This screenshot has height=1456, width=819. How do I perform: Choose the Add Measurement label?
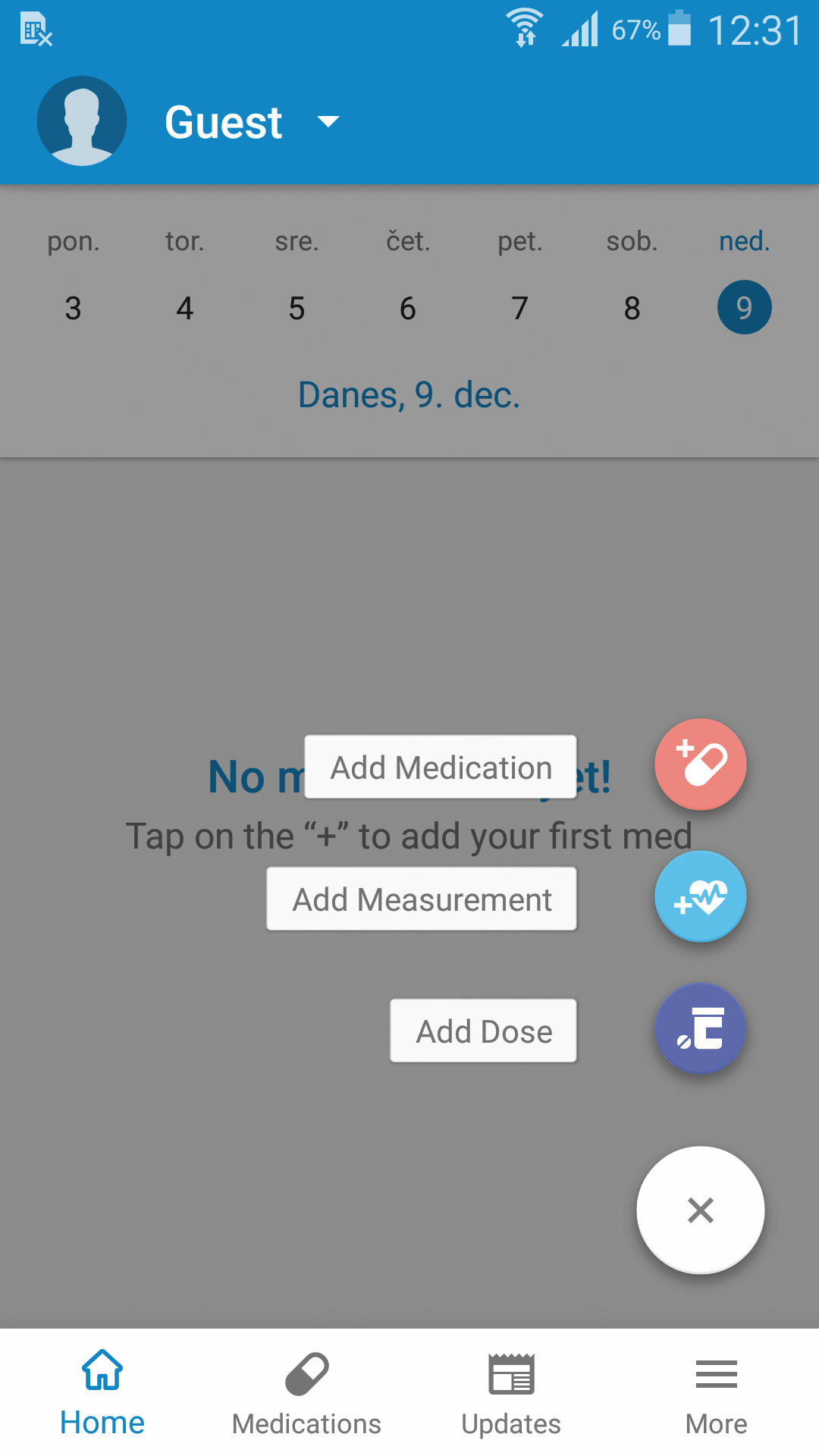point(422,899)
